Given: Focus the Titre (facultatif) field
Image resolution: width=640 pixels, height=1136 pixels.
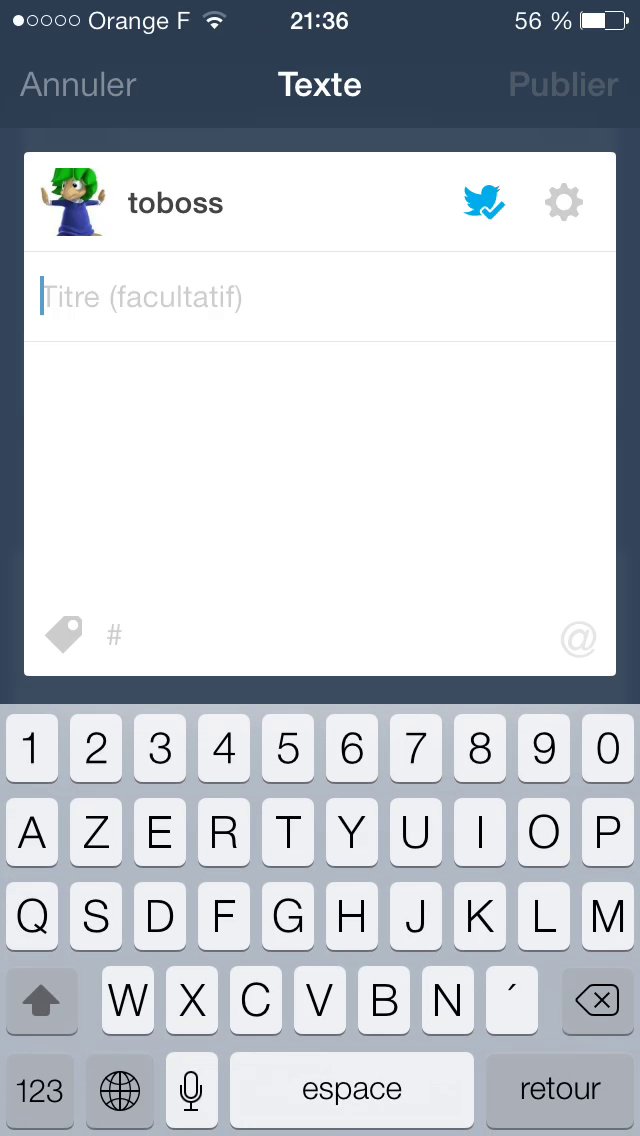Looking at the screenshot, I should (x=320, y=297).
